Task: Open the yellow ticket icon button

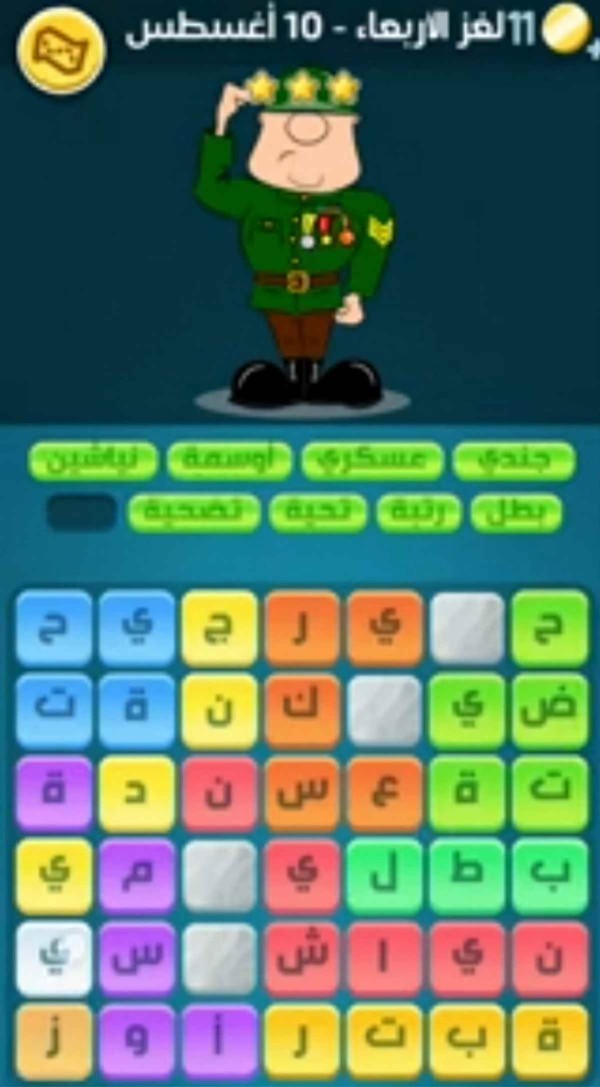Action: coord(62,49)
